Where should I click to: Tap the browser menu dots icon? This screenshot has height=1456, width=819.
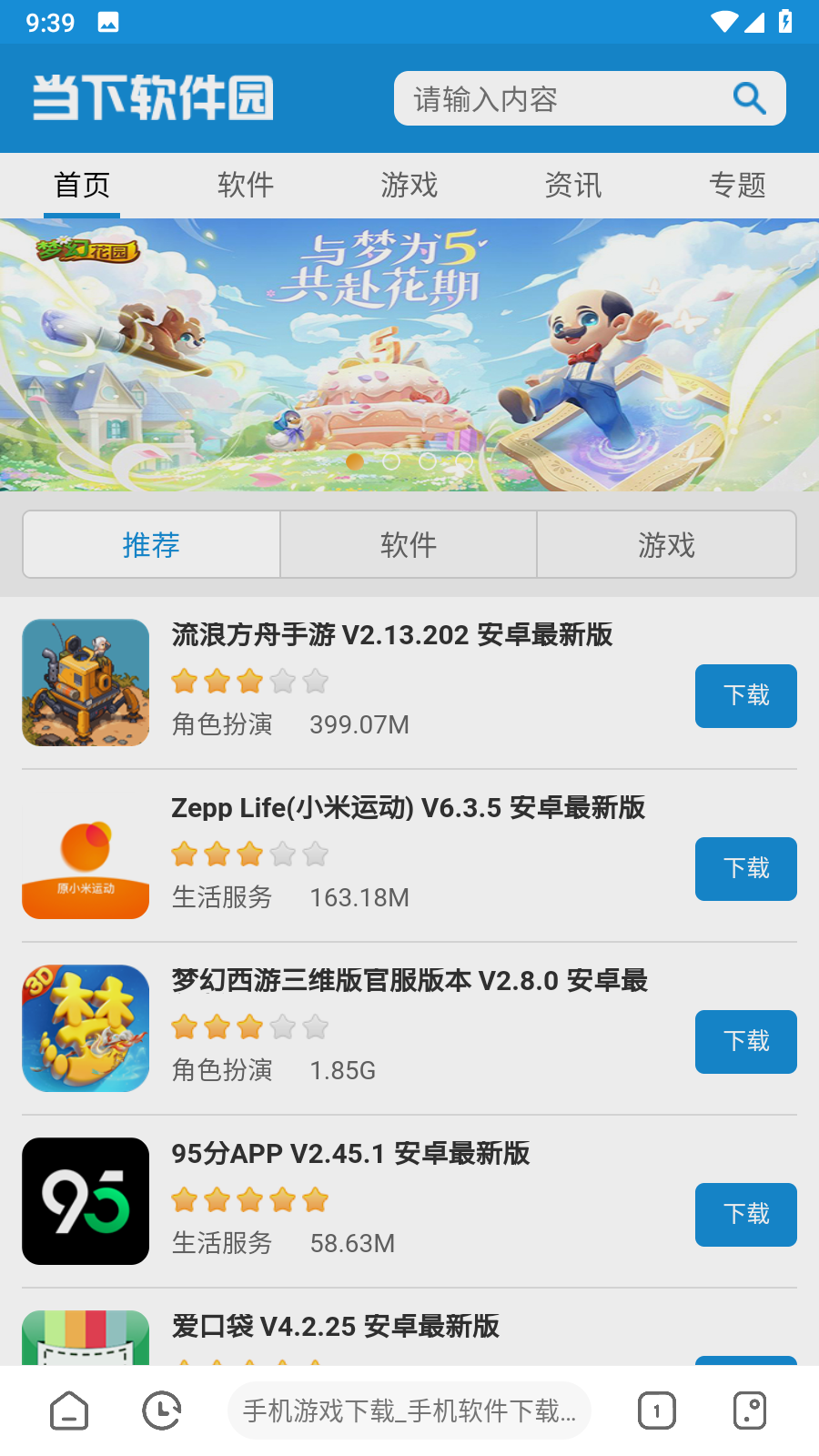click(x=749, y=1411)
